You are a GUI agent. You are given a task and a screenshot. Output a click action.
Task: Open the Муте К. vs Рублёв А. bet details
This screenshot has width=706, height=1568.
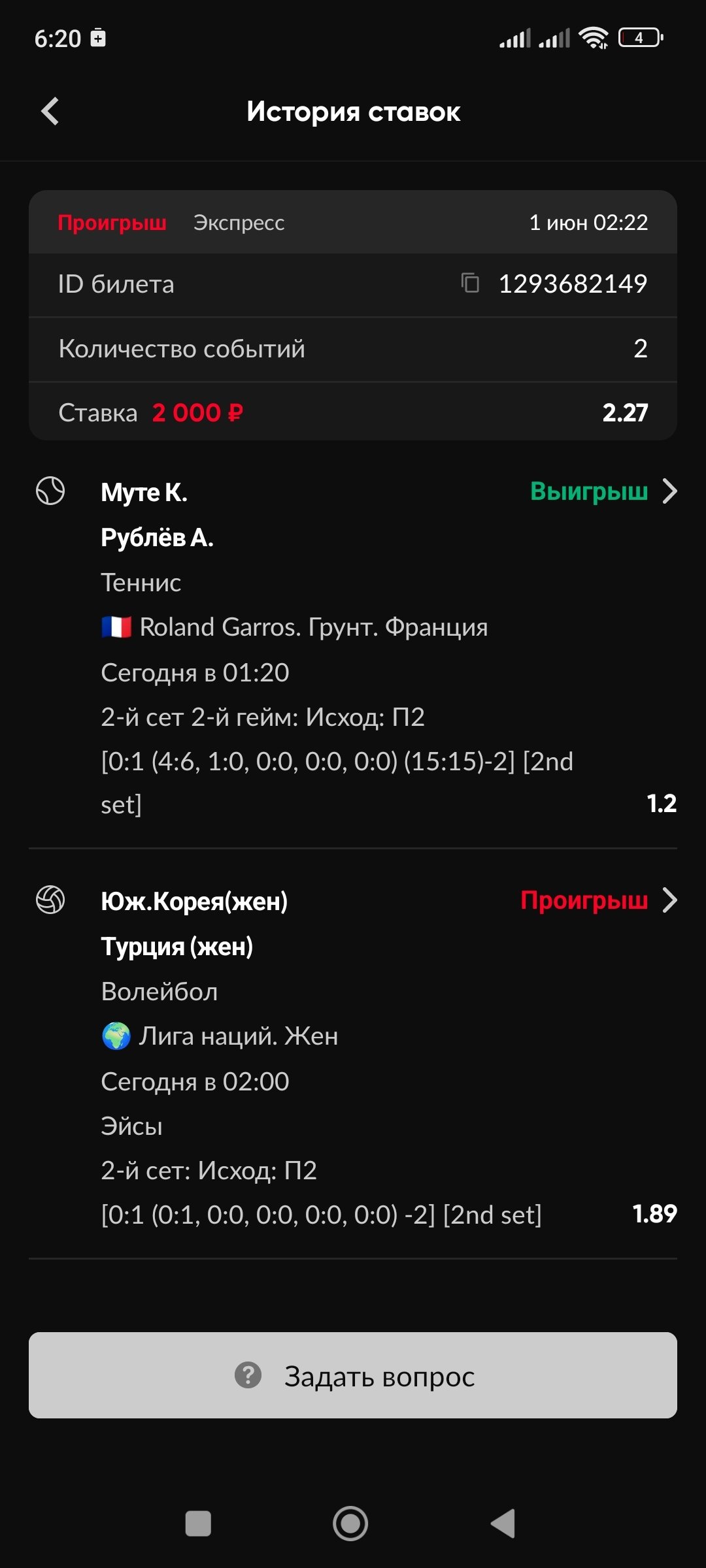tap(669, 491)
